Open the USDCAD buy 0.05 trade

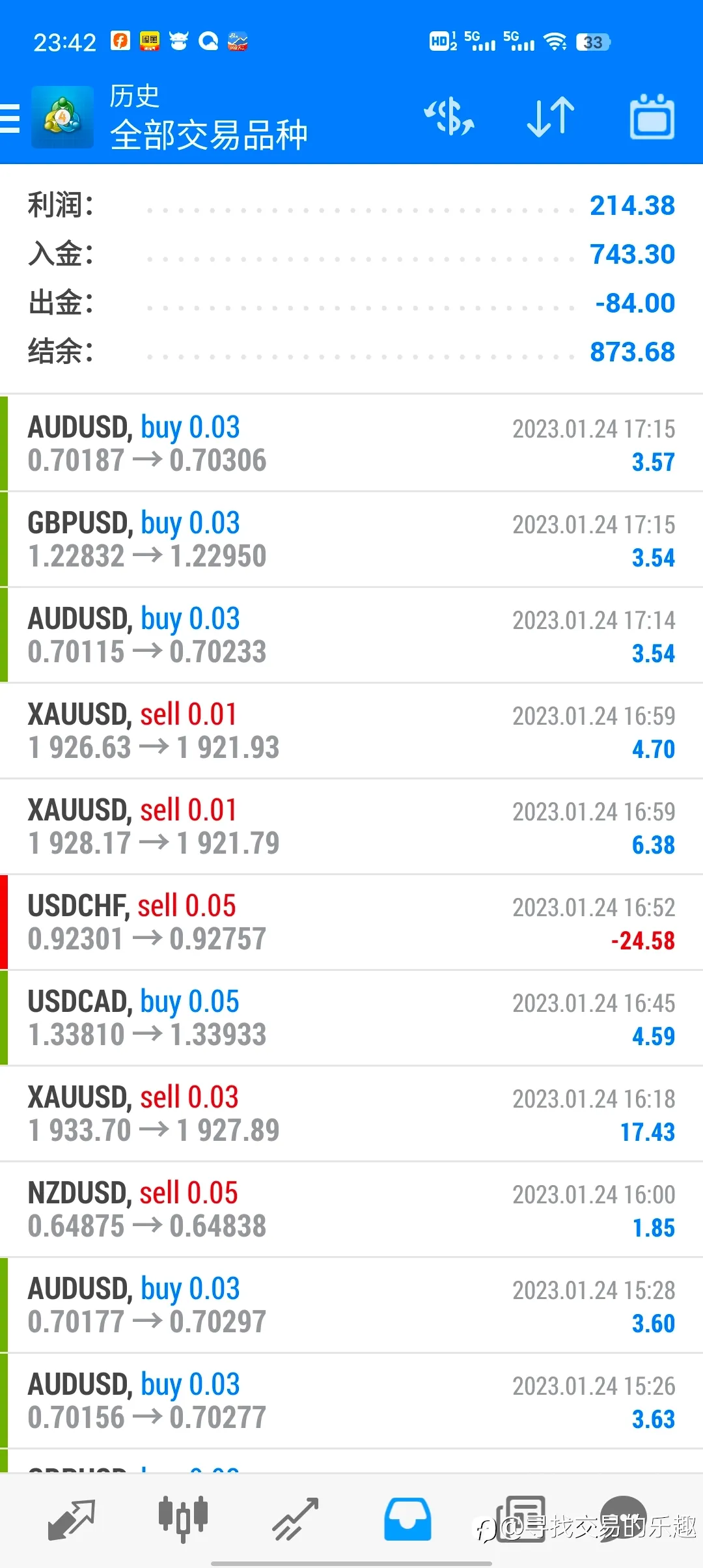click(x=351, y=1018)
